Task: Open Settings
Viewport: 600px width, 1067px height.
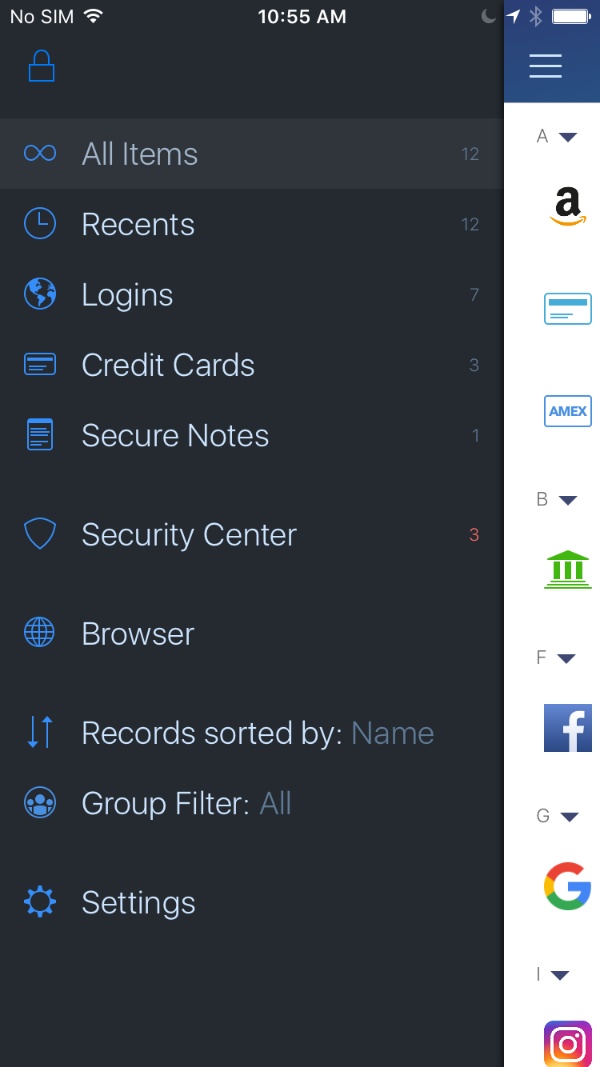Action: [x=252, y=902]
